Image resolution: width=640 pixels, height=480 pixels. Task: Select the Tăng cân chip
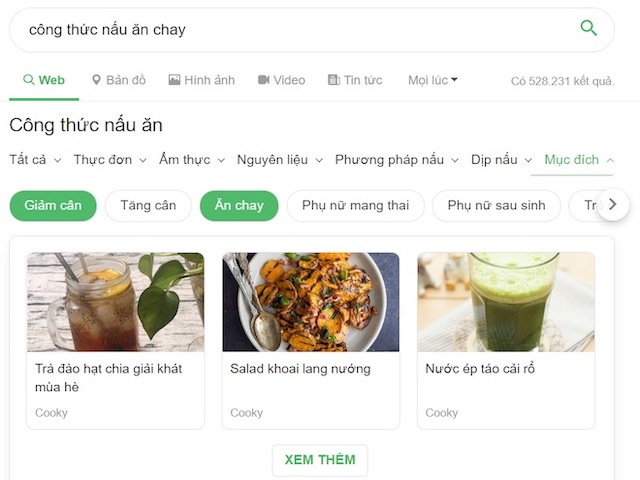point(148,206)
